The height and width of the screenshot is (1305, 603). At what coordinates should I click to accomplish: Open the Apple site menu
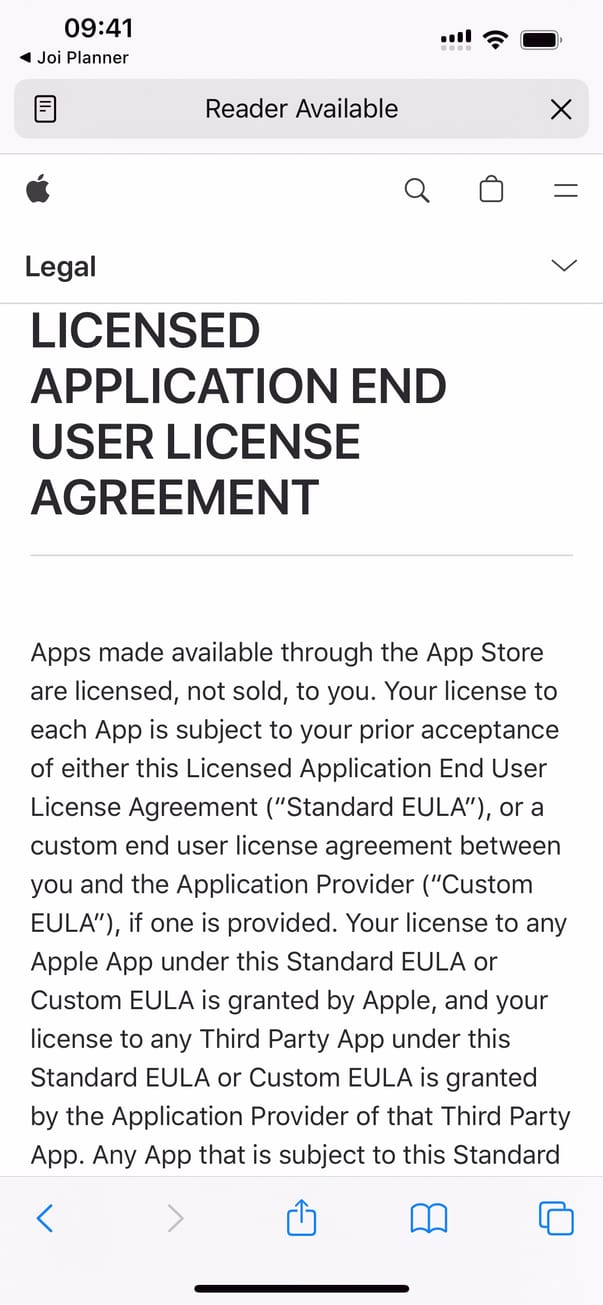(565, 189)
